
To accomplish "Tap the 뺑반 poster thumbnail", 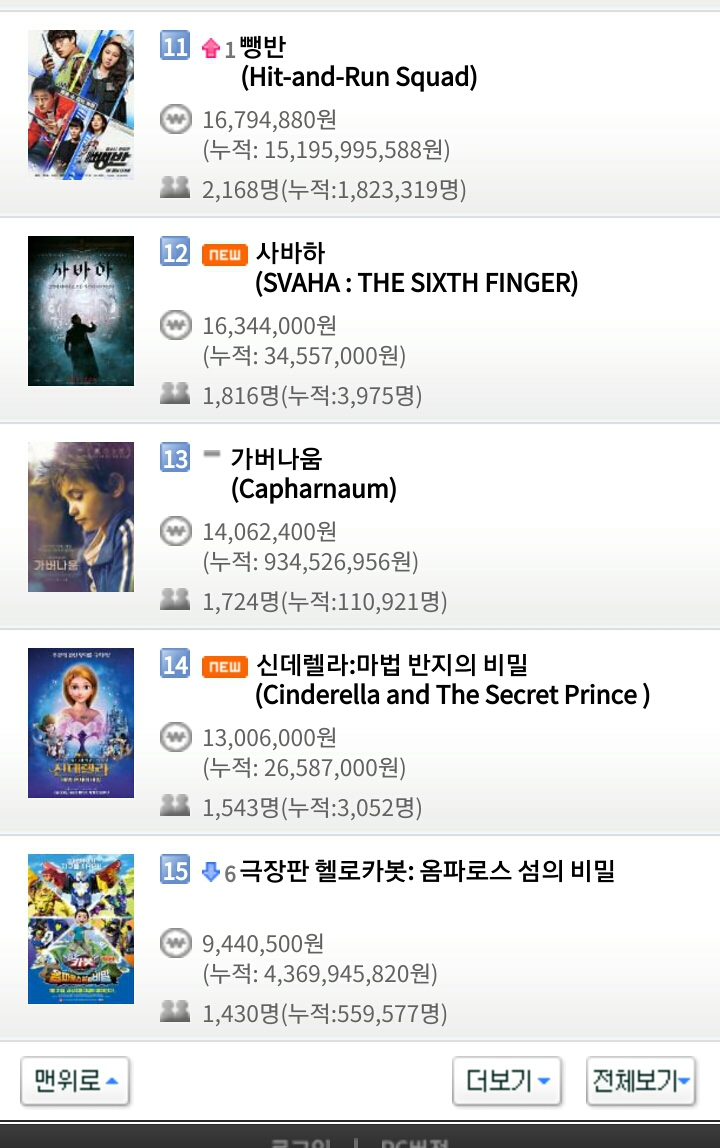I will click(81, 105).
